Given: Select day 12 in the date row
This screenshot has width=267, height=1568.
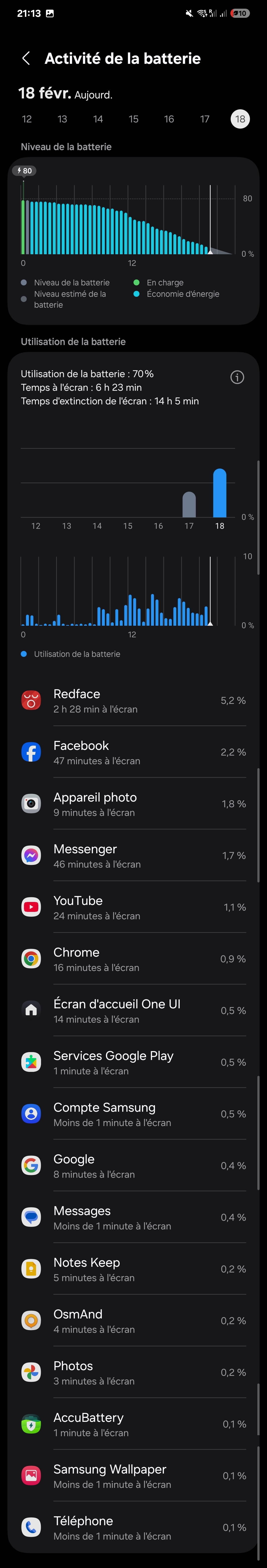Looking at the screenshot, I should pos(27,119).
